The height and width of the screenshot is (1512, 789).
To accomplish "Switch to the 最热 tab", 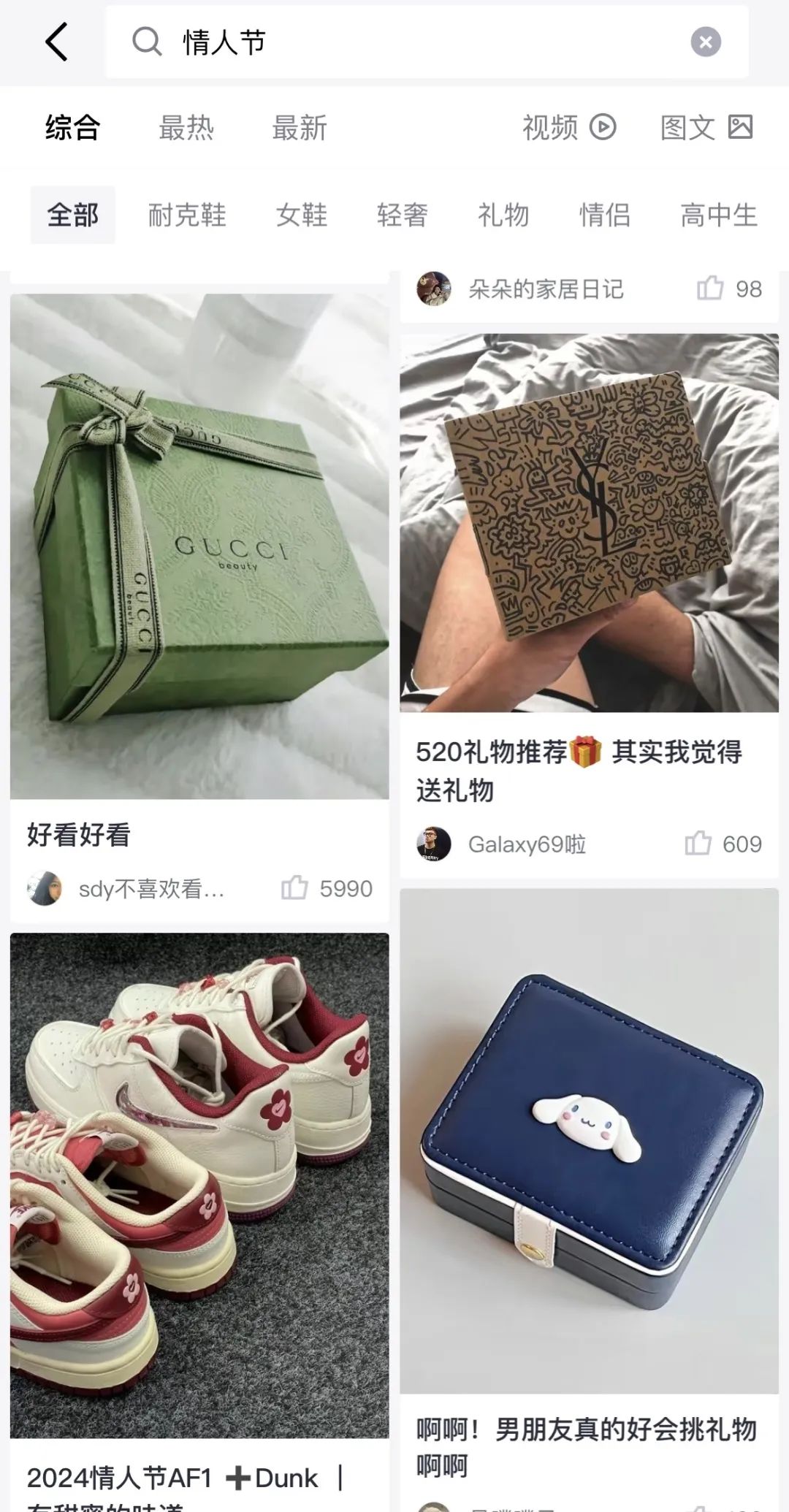I will click(186, 128).
